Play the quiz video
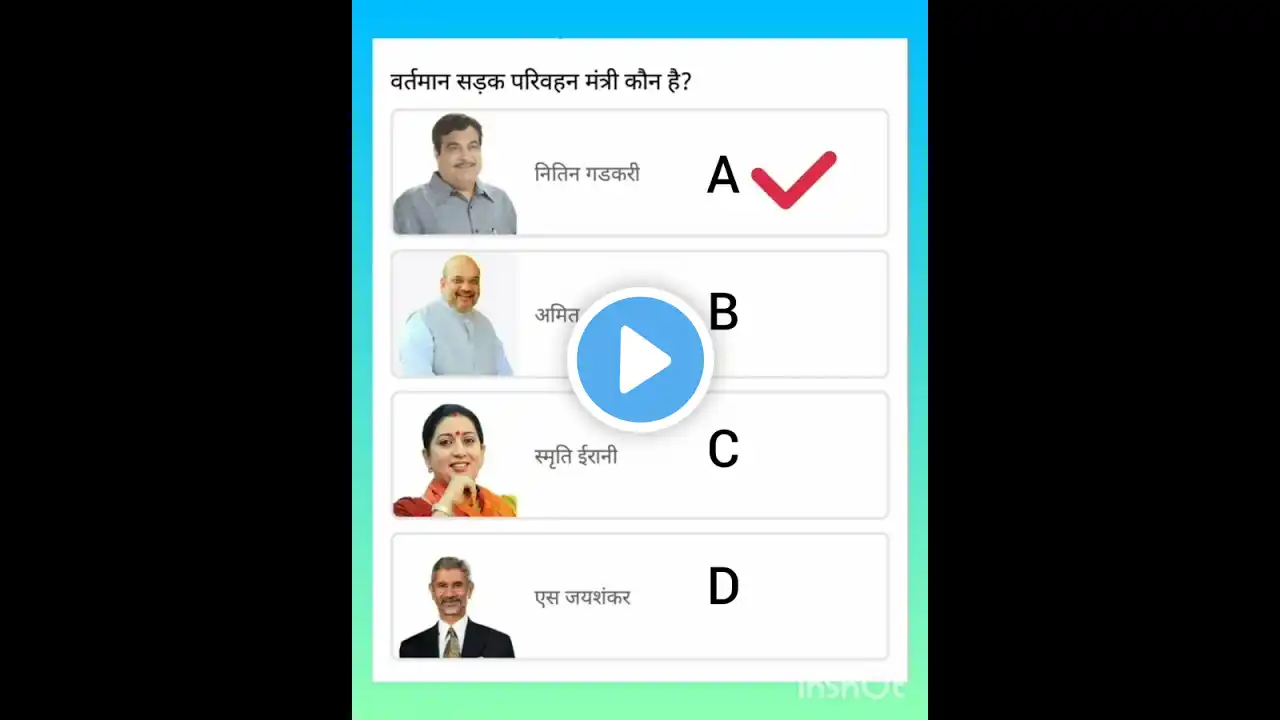1280x720 pixels. (640, 359)
